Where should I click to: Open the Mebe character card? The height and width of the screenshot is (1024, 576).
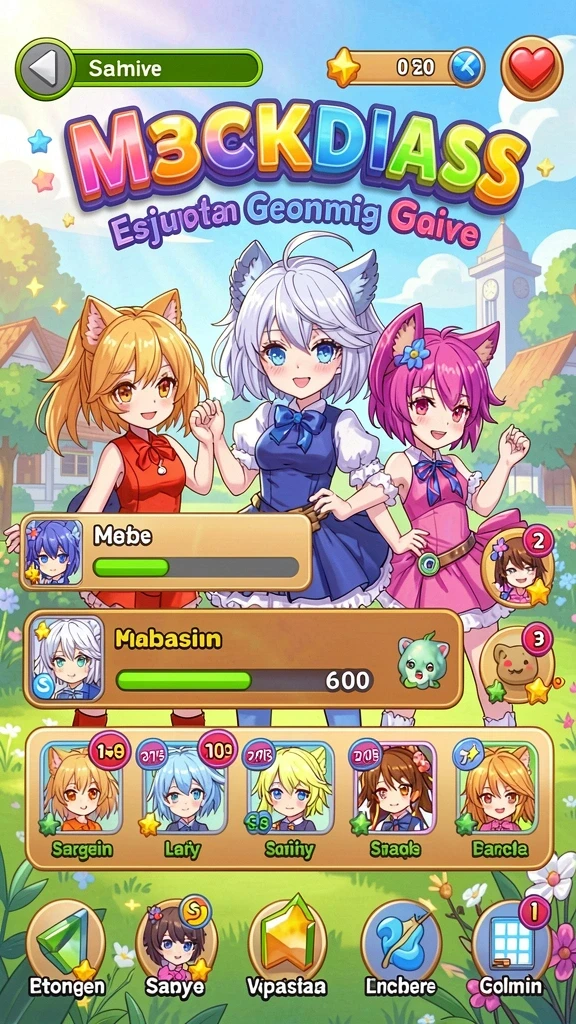coord(166,552)
